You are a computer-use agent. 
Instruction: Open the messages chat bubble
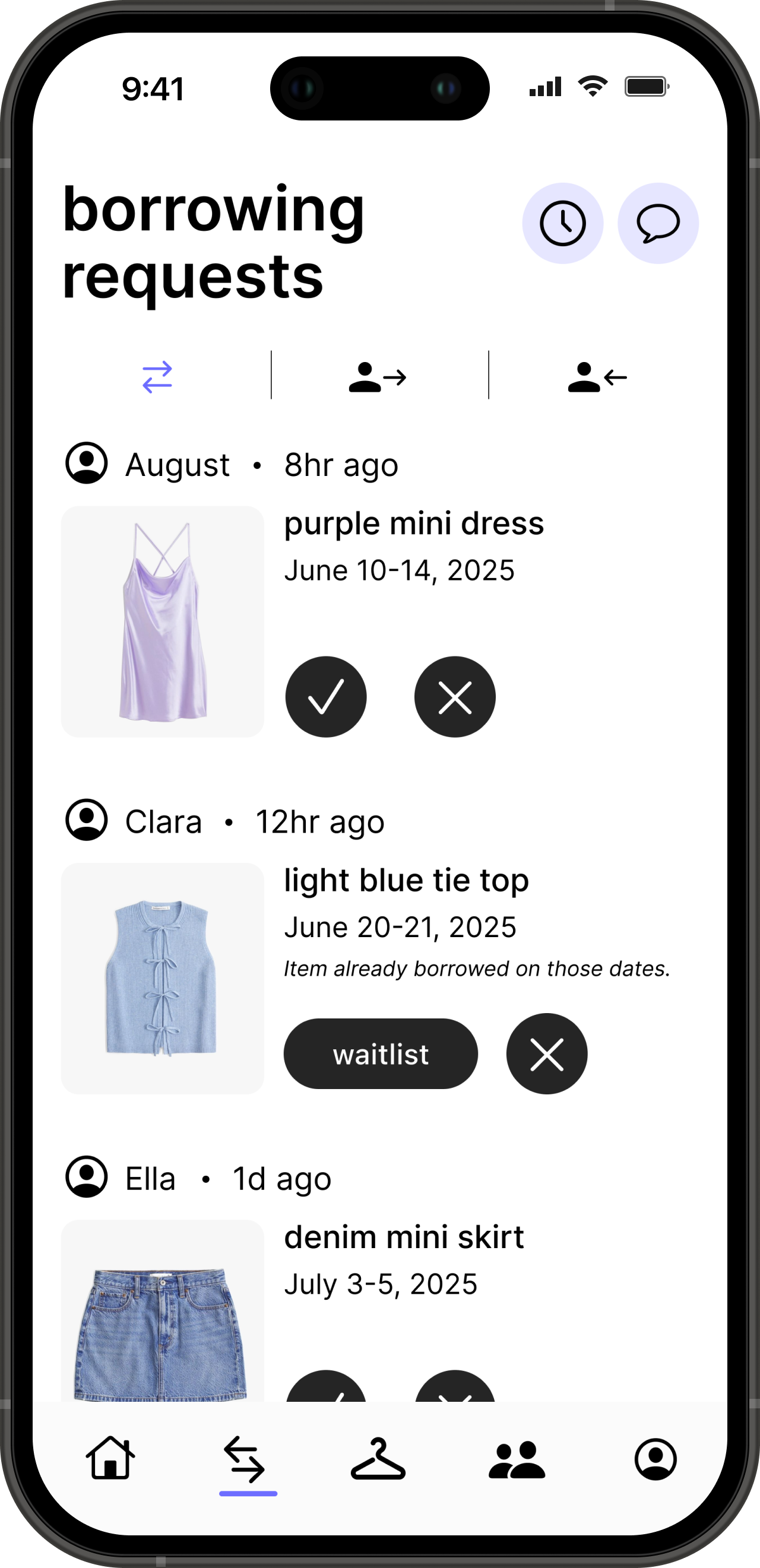pyautogui.click(x=658, y=223)
